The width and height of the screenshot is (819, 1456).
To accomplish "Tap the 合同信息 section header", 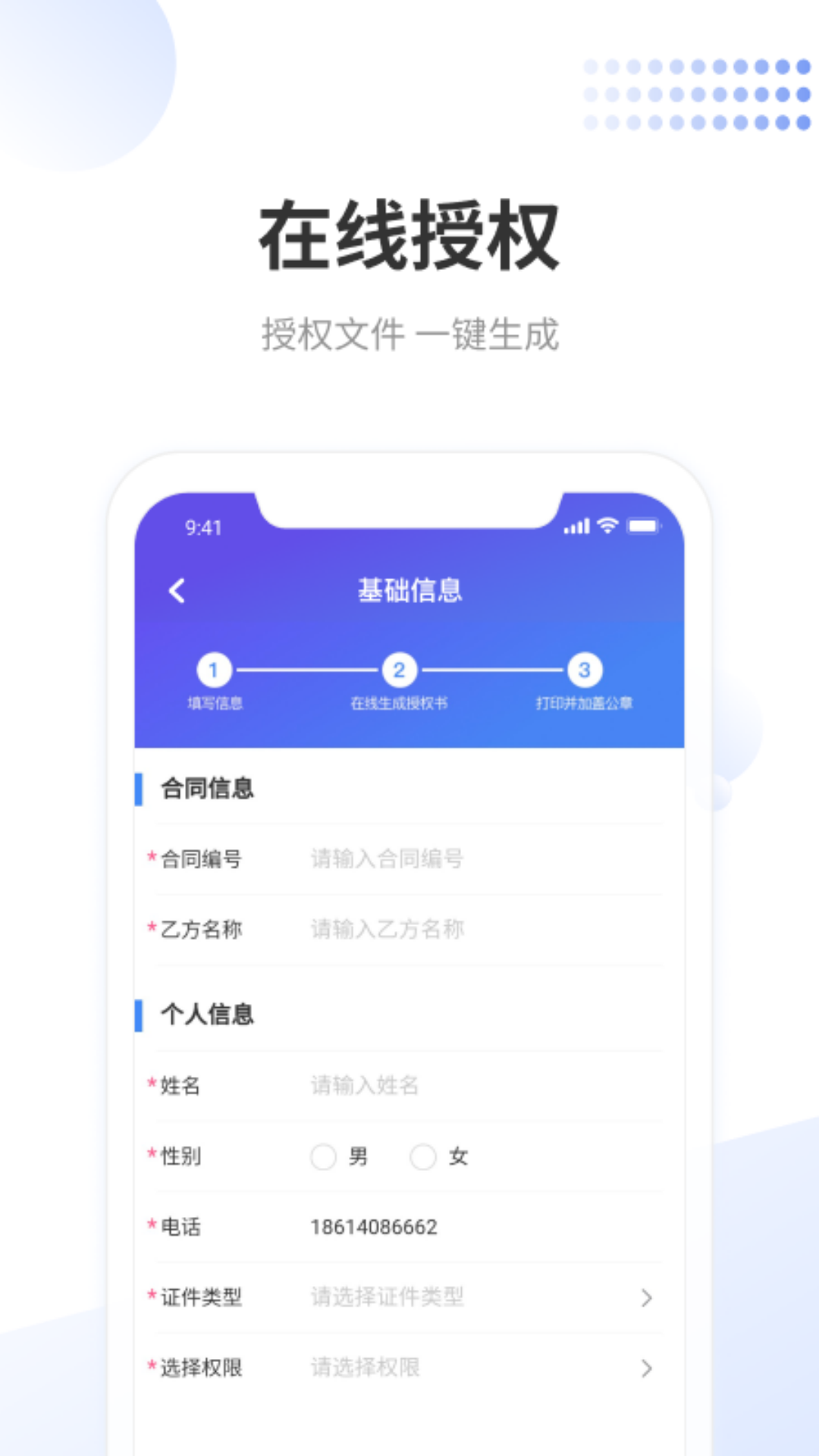I will point(206,789).
